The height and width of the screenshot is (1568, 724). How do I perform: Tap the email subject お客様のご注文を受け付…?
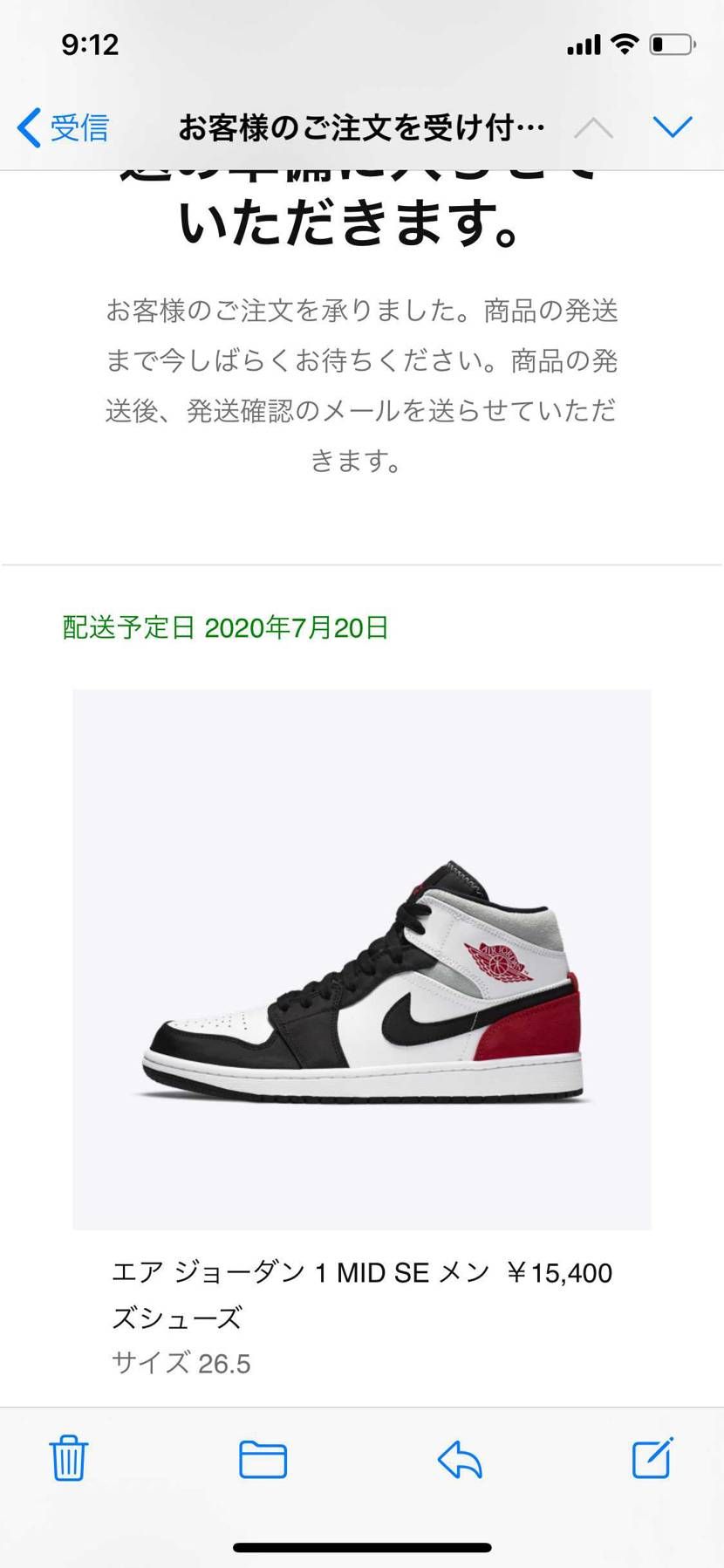[360, 127]
